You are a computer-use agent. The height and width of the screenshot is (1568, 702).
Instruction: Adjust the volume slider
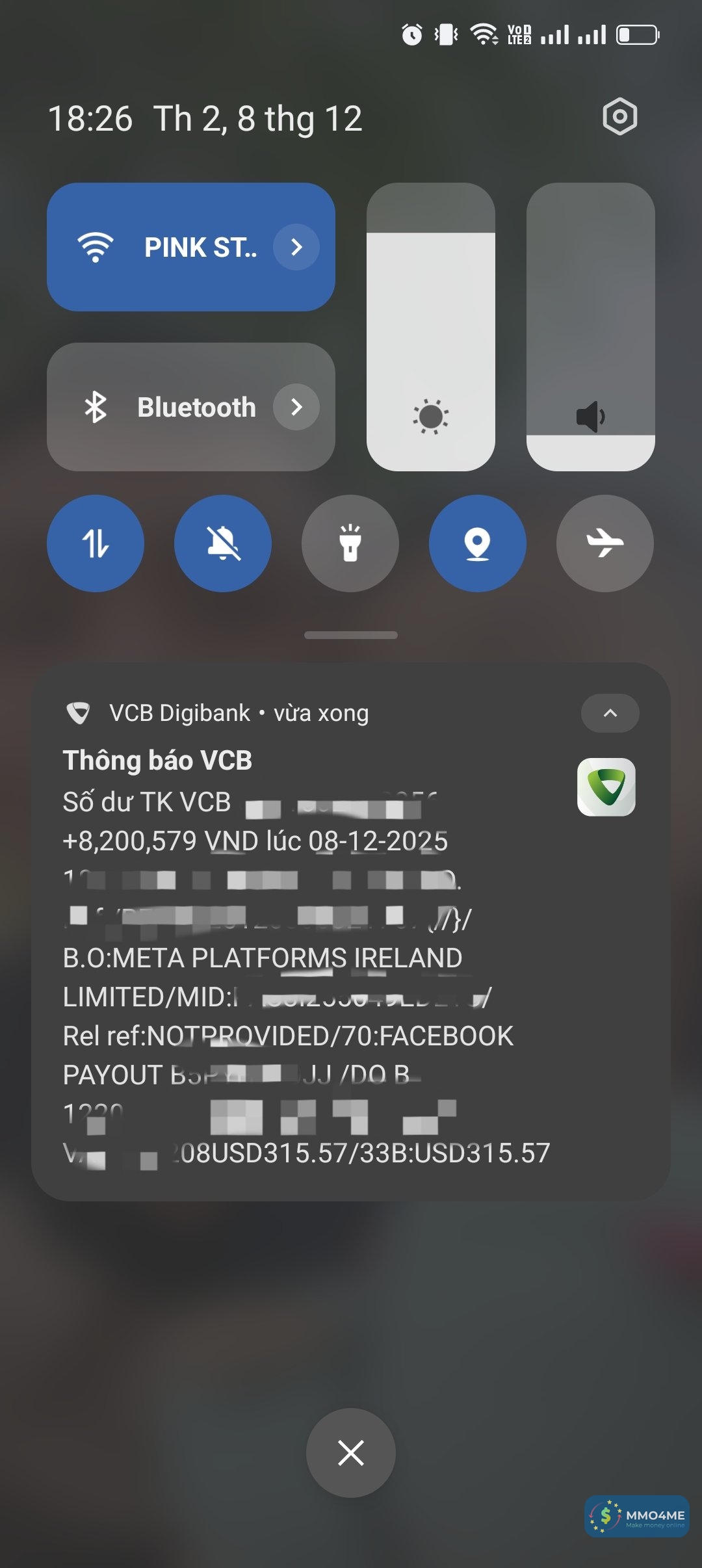590,326
